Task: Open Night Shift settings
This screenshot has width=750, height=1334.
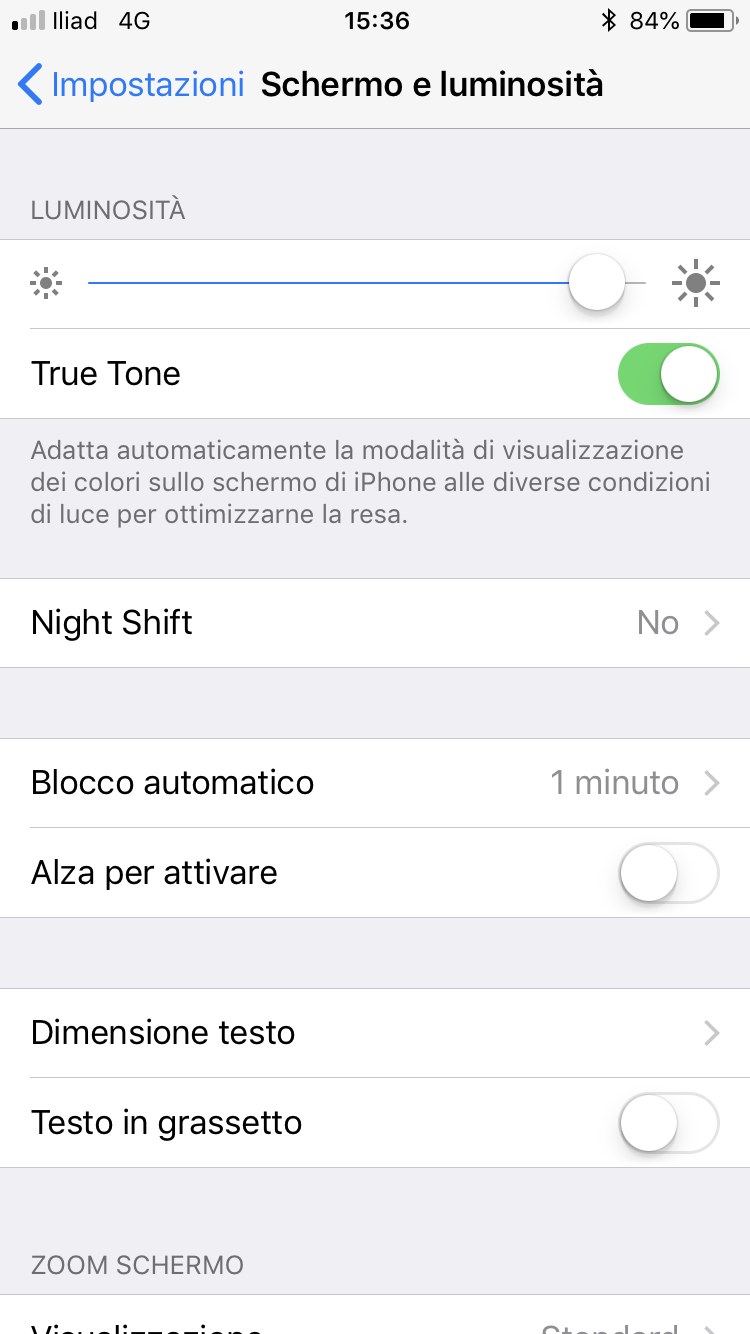Action: 375,623
